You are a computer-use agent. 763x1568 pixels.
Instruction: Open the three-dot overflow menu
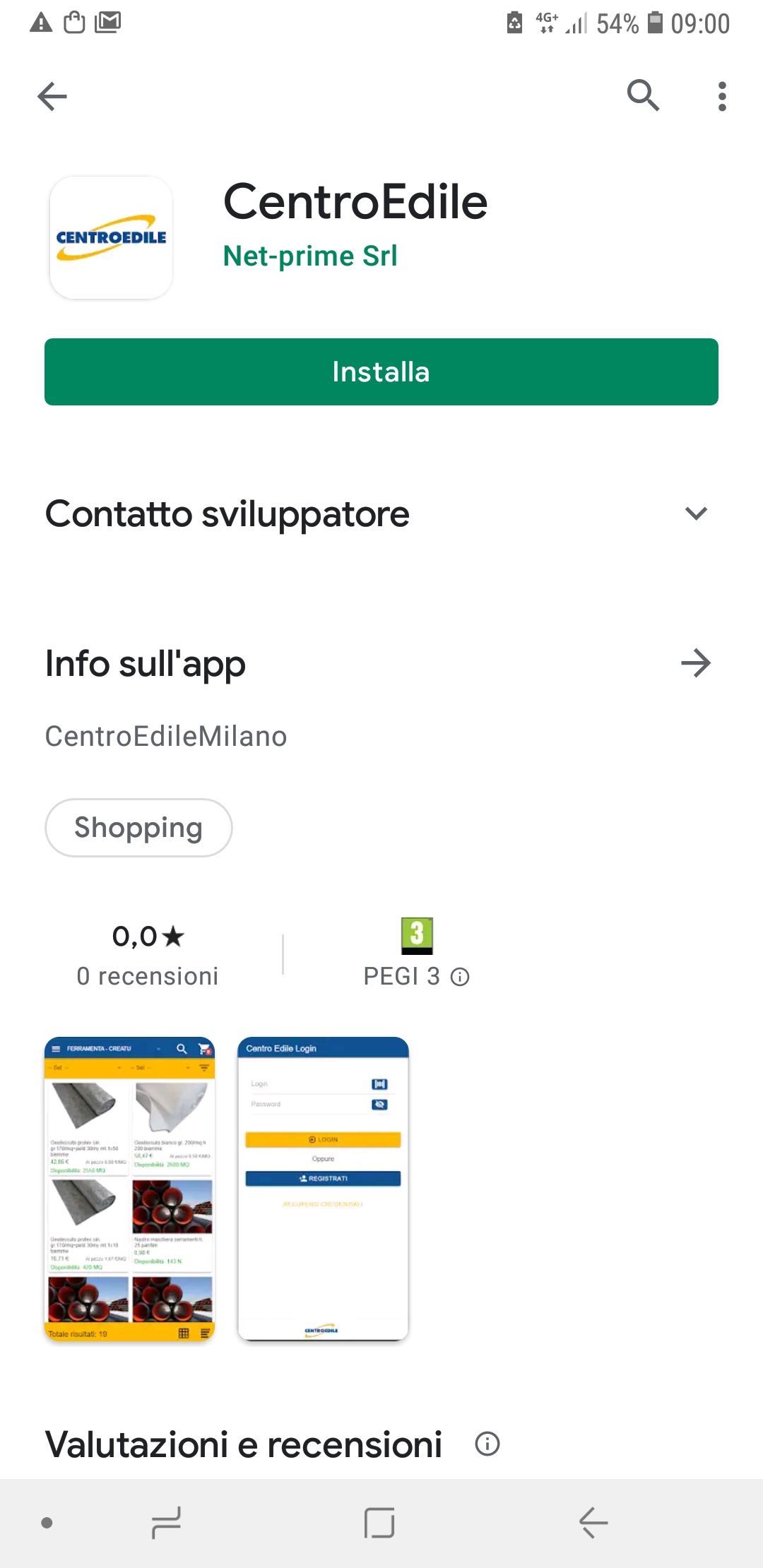tap(721, 97)
